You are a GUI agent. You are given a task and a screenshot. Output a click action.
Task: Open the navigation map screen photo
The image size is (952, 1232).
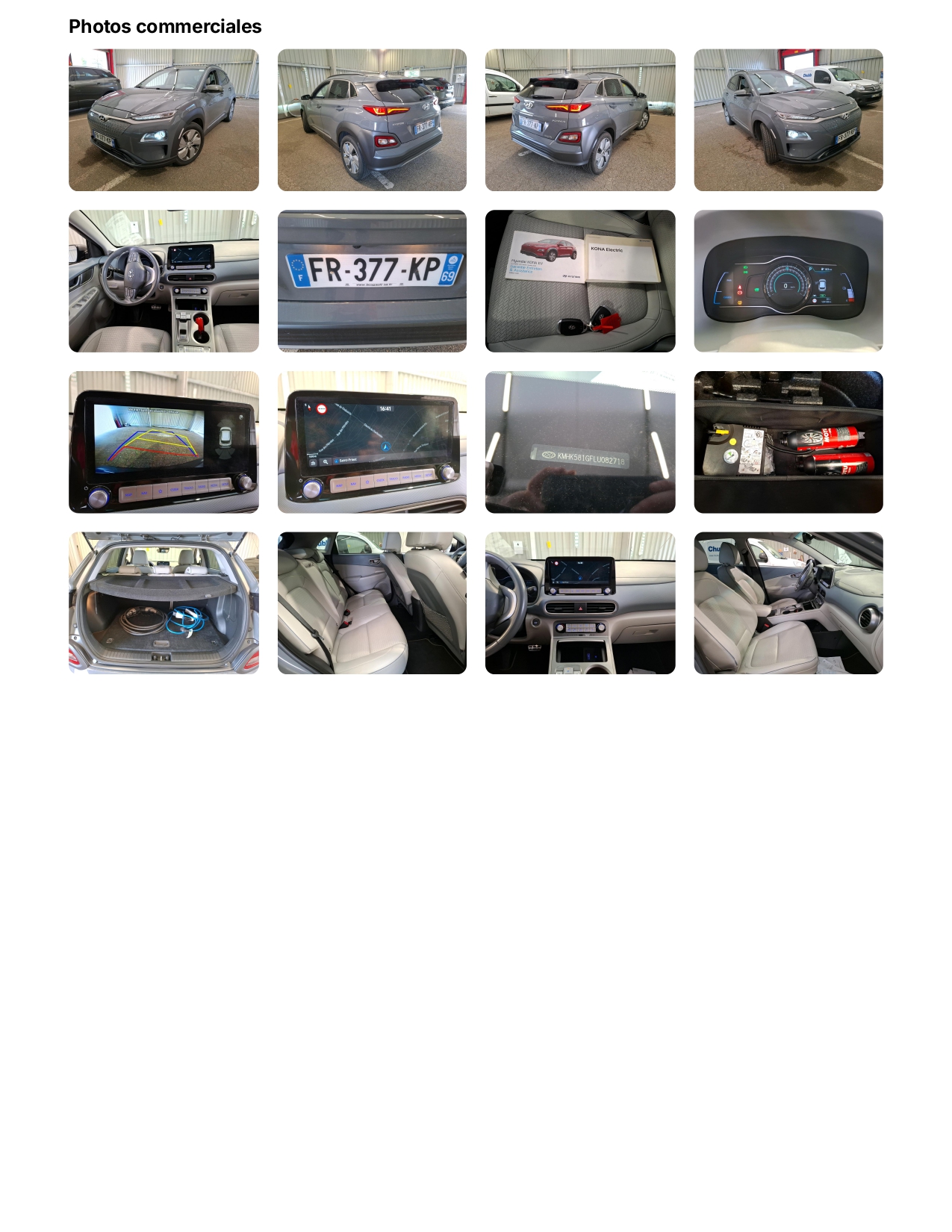372,442
